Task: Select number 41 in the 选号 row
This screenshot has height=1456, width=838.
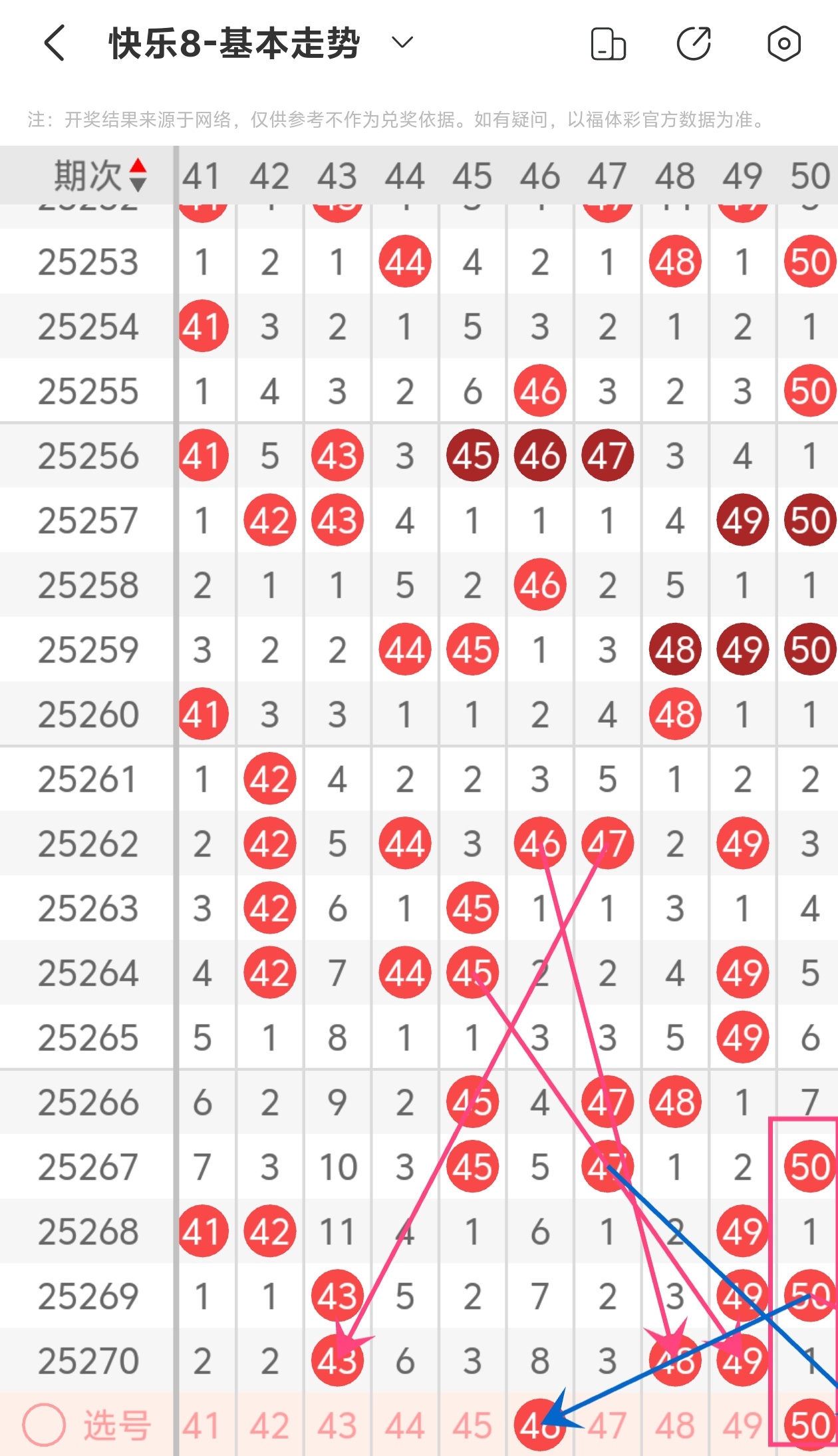Action: tap(202, 1425)
